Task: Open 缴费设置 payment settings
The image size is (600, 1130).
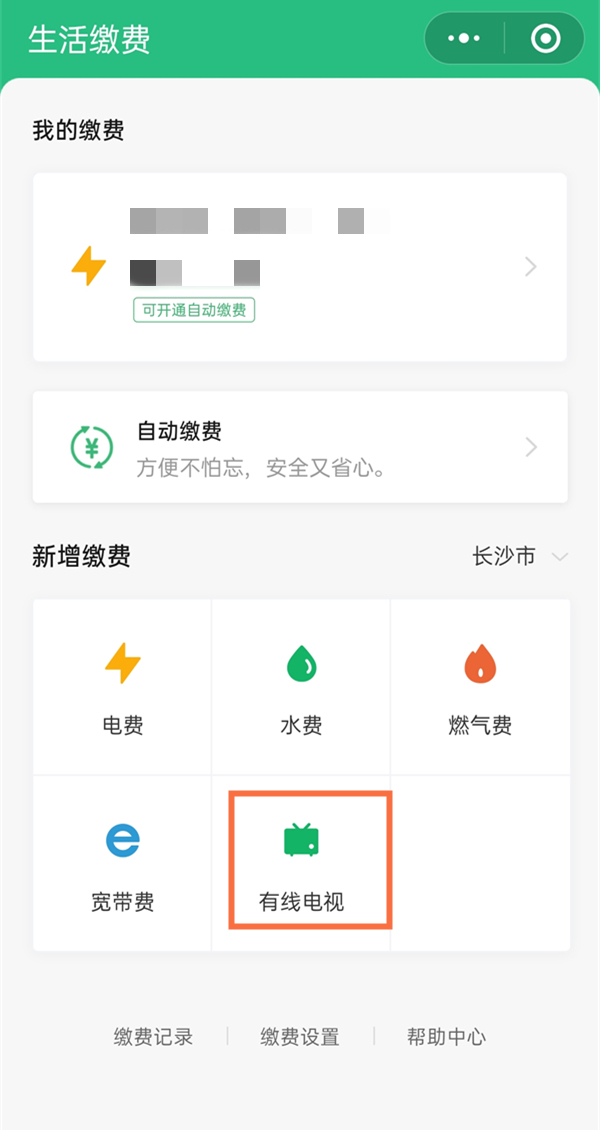Action: click(x=300, y=1037)
